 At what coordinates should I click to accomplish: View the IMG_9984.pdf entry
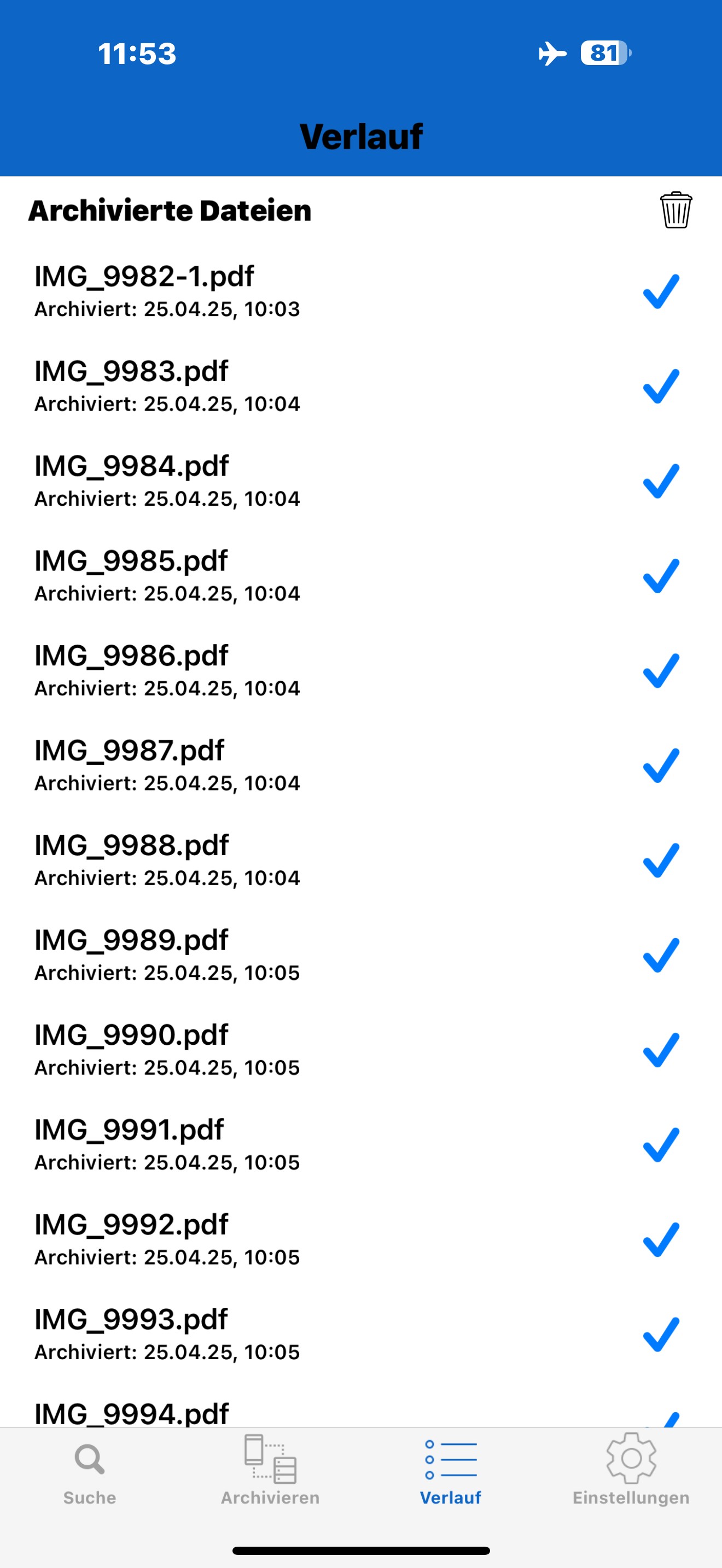(131, 481)
